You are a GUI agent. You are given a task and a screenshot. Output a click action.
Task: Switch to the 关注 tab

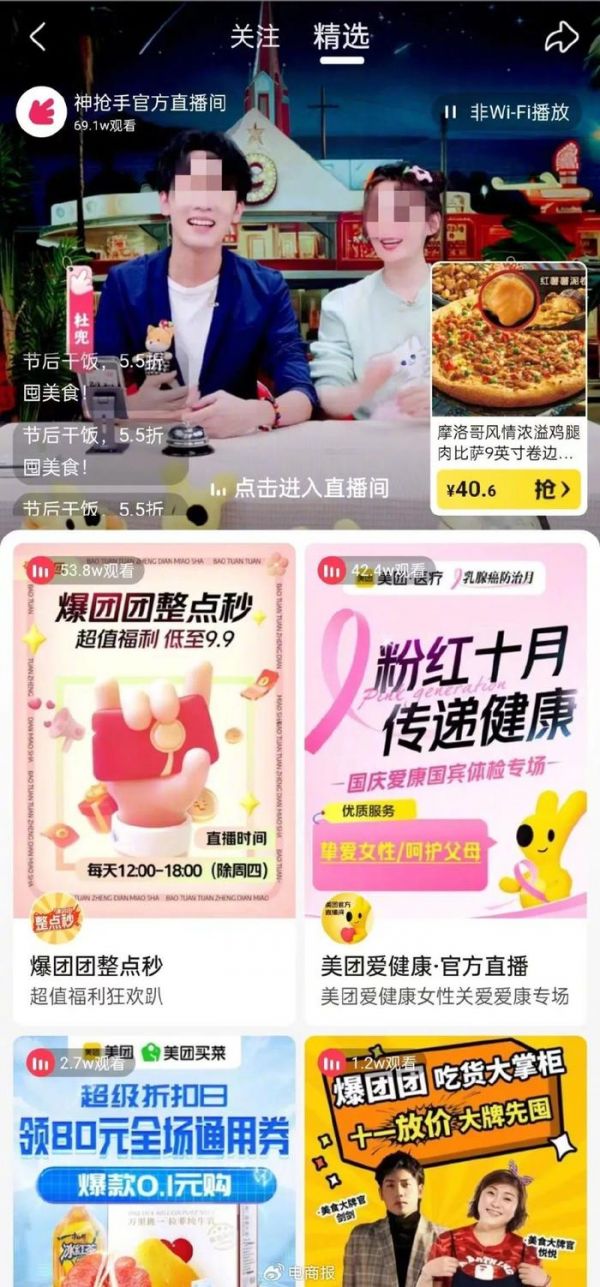click(x=255, y=37)
